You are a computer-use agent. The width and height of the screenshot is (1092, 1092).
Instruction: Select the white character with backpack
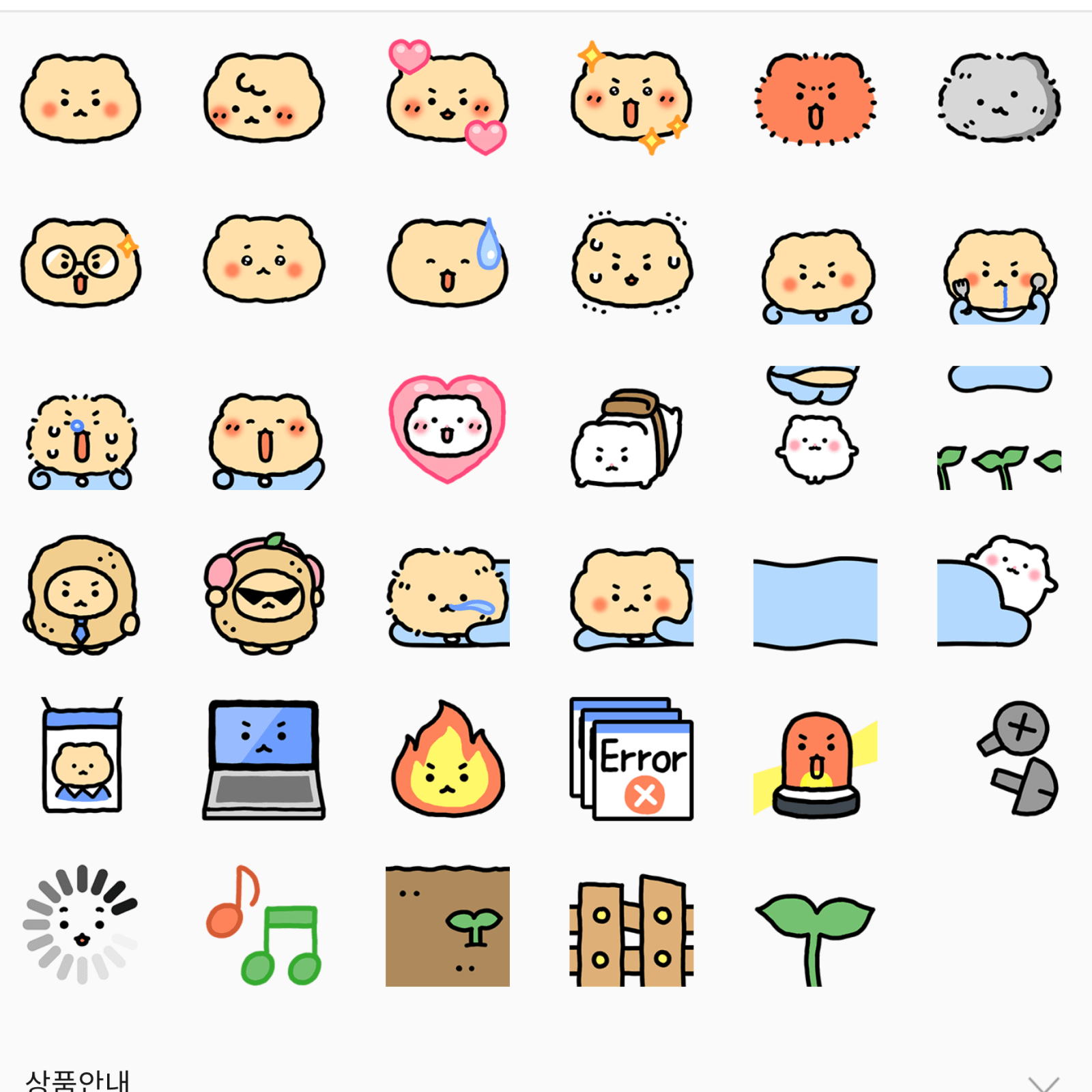coord(627,439)
